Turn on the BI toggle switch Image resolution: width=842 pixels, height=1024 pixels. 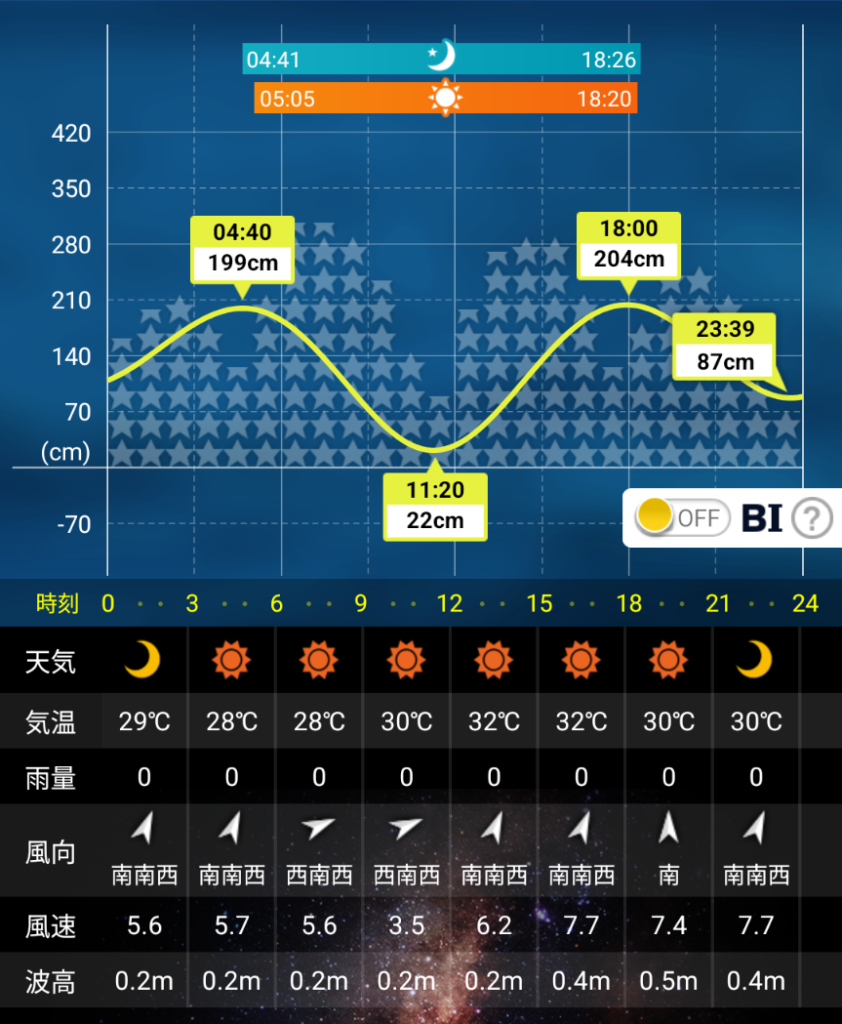pyautogui.click(x=682, y=517)
